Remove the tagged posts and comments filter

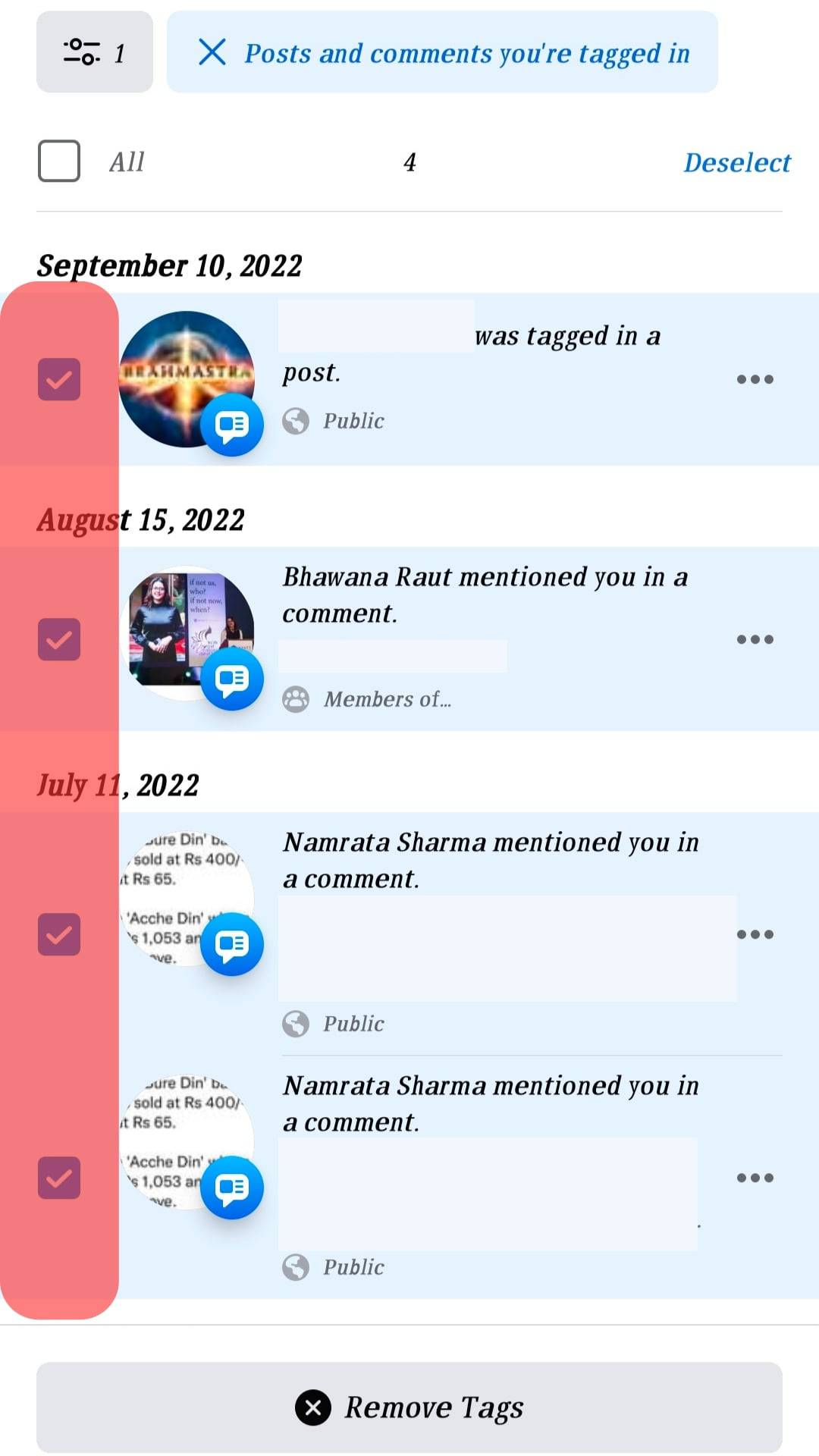click(212, 52)
